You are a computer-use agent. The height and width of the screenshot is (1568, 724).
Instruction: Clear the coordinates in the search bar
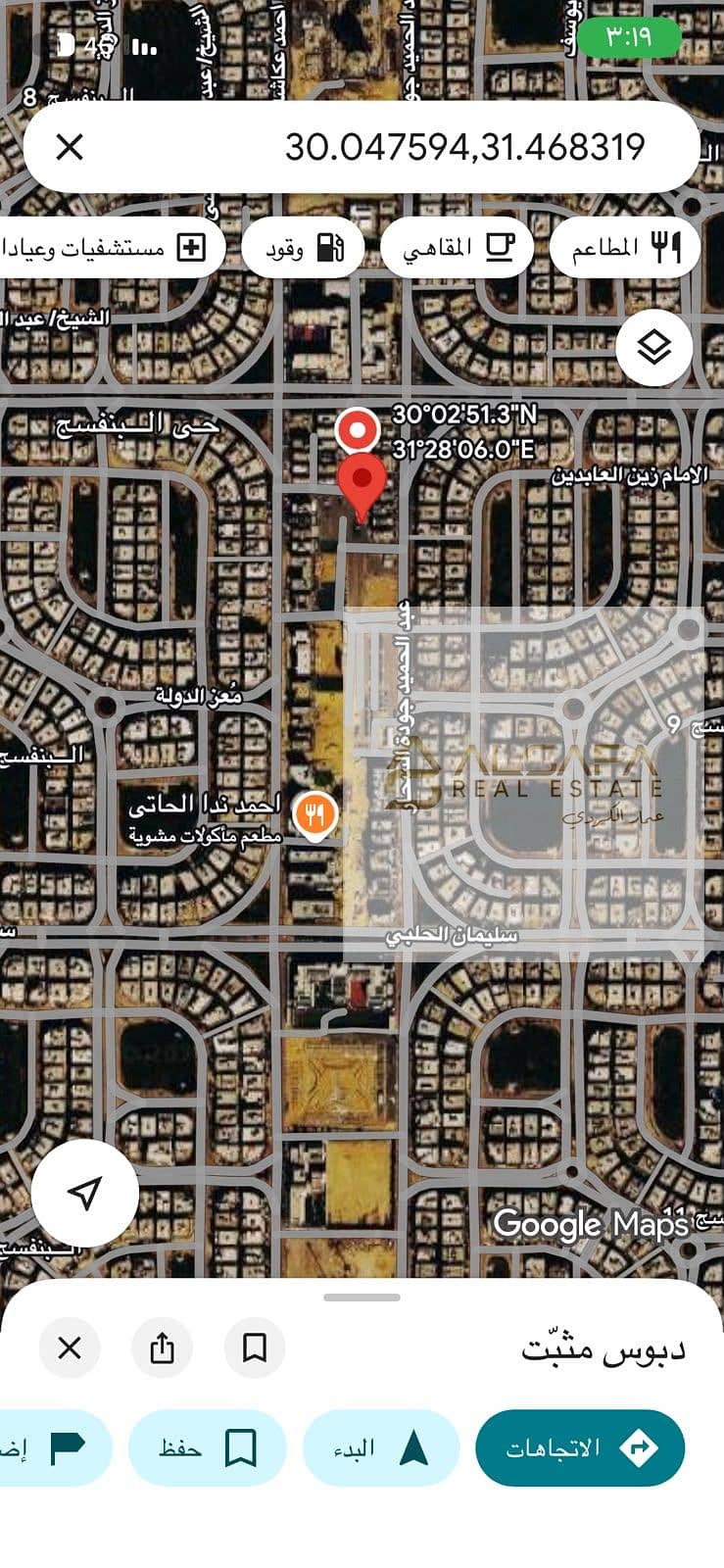[70, 148]
